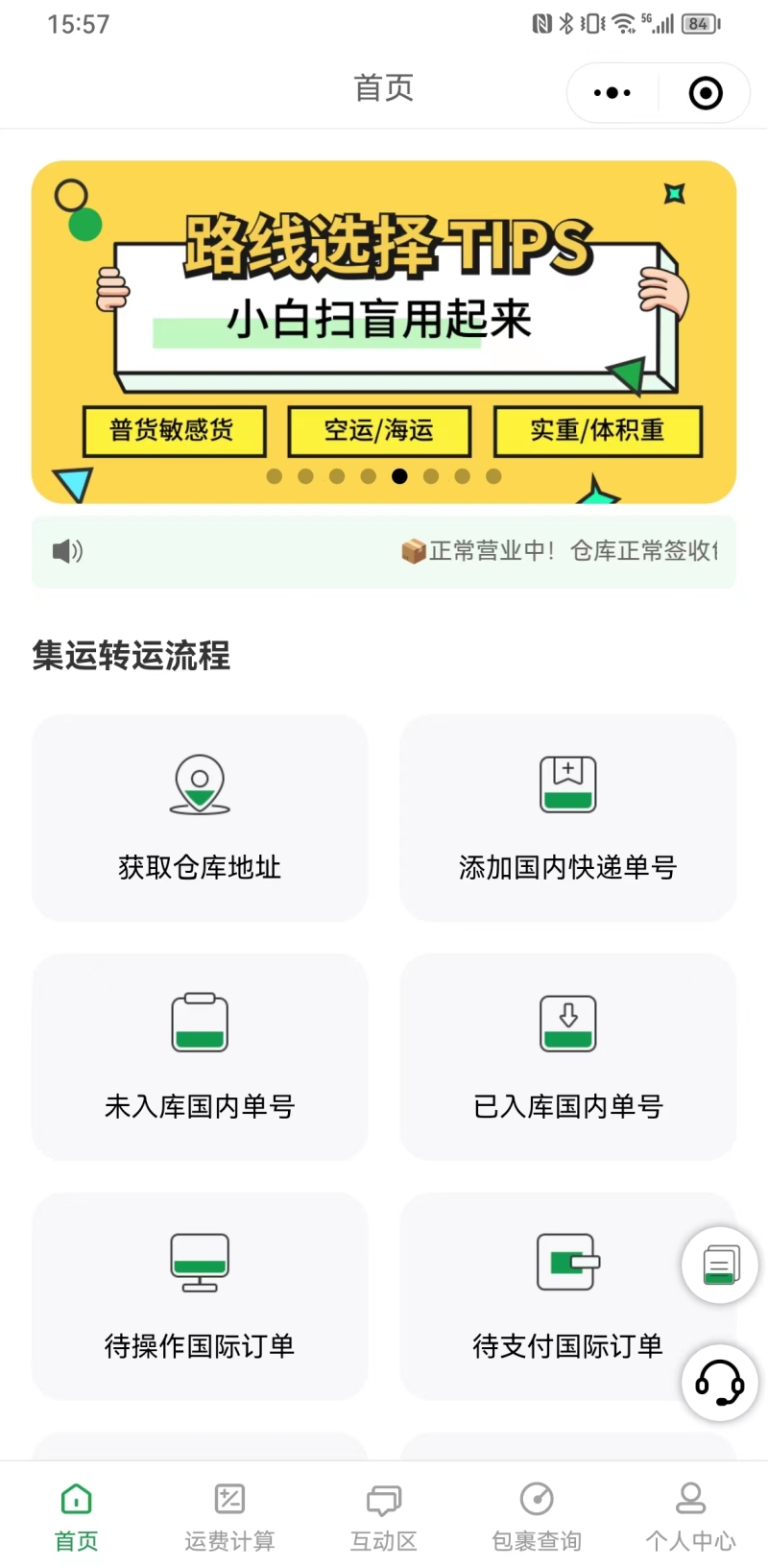This screenshot has height=1568, width=768.
Task: Select 添加国内快递单号 card
Action: click(x=567, y=818)
